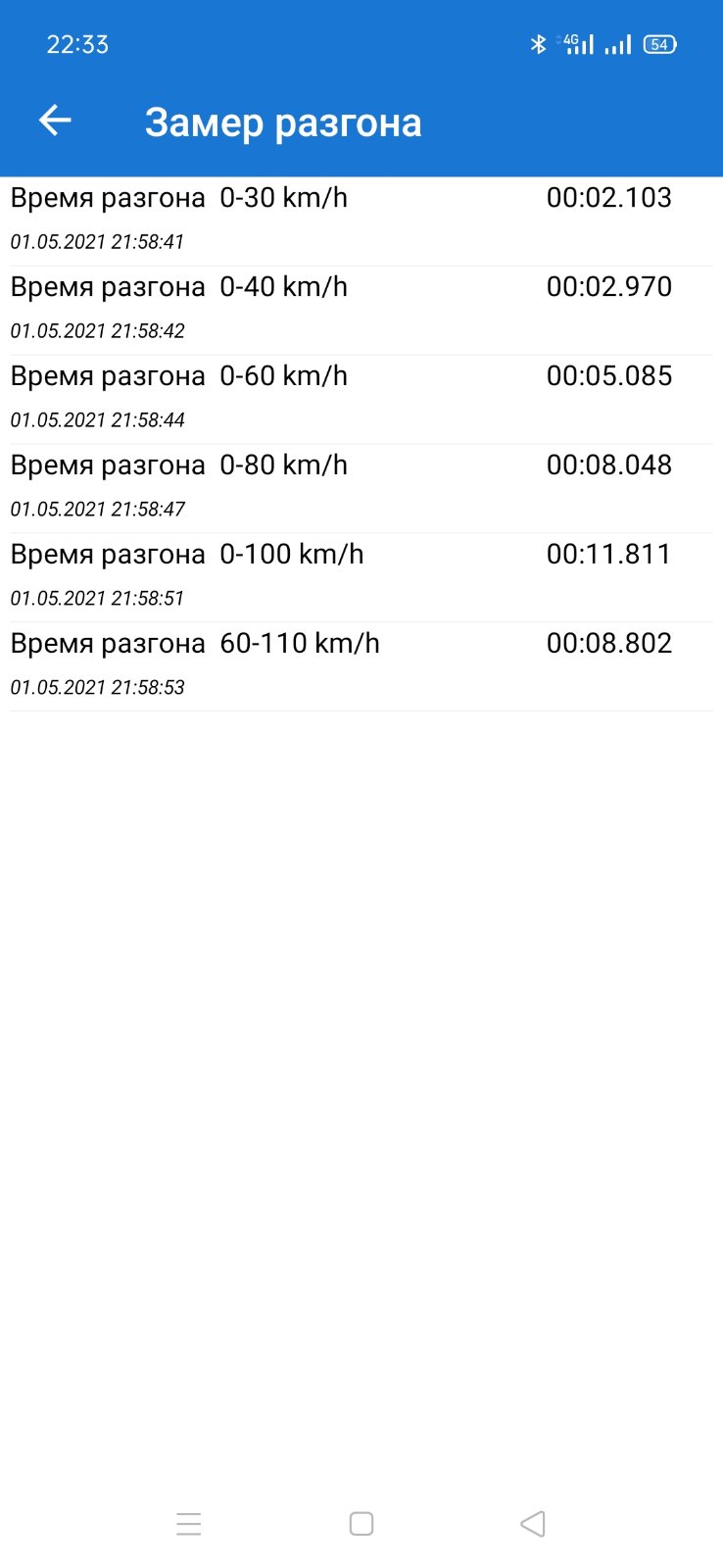
Task: Go back using the app bar arrow
Action: [x=55, y=121]
